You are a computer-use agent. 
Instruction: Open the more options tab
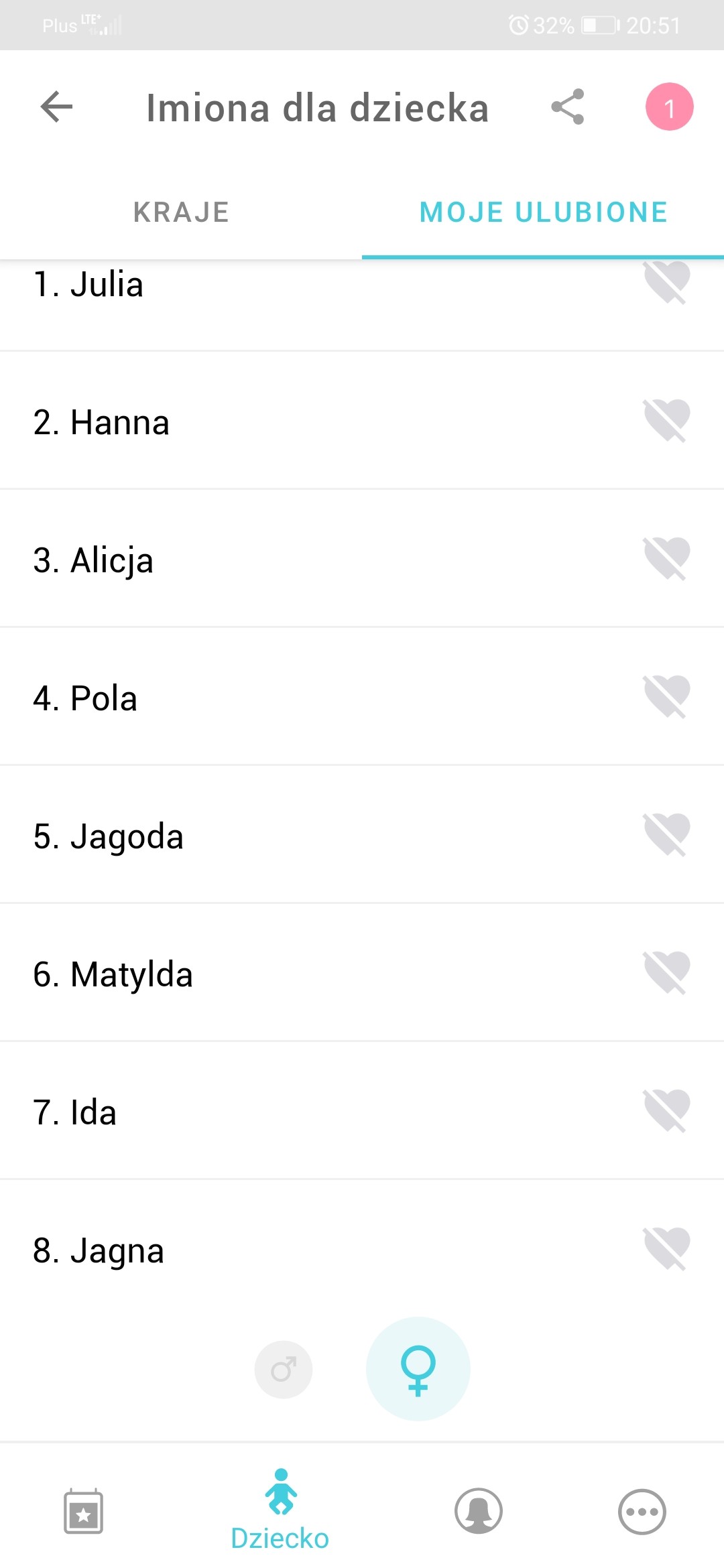tap(642, 1511)
